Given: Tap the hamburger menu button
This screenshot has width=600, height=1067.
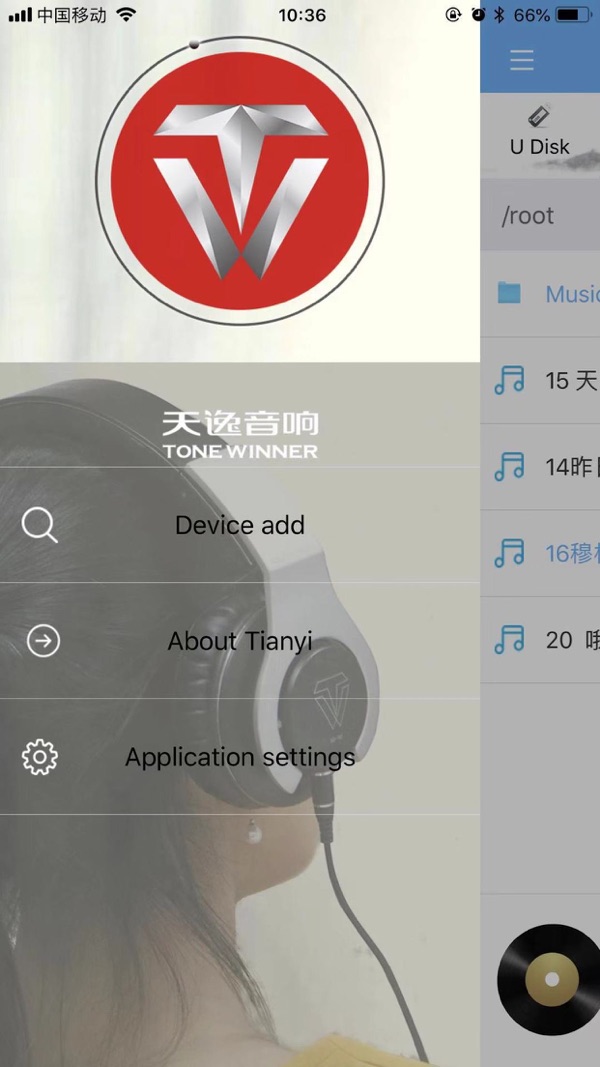Looking at the screenshot, I should [x=522, y=60].
